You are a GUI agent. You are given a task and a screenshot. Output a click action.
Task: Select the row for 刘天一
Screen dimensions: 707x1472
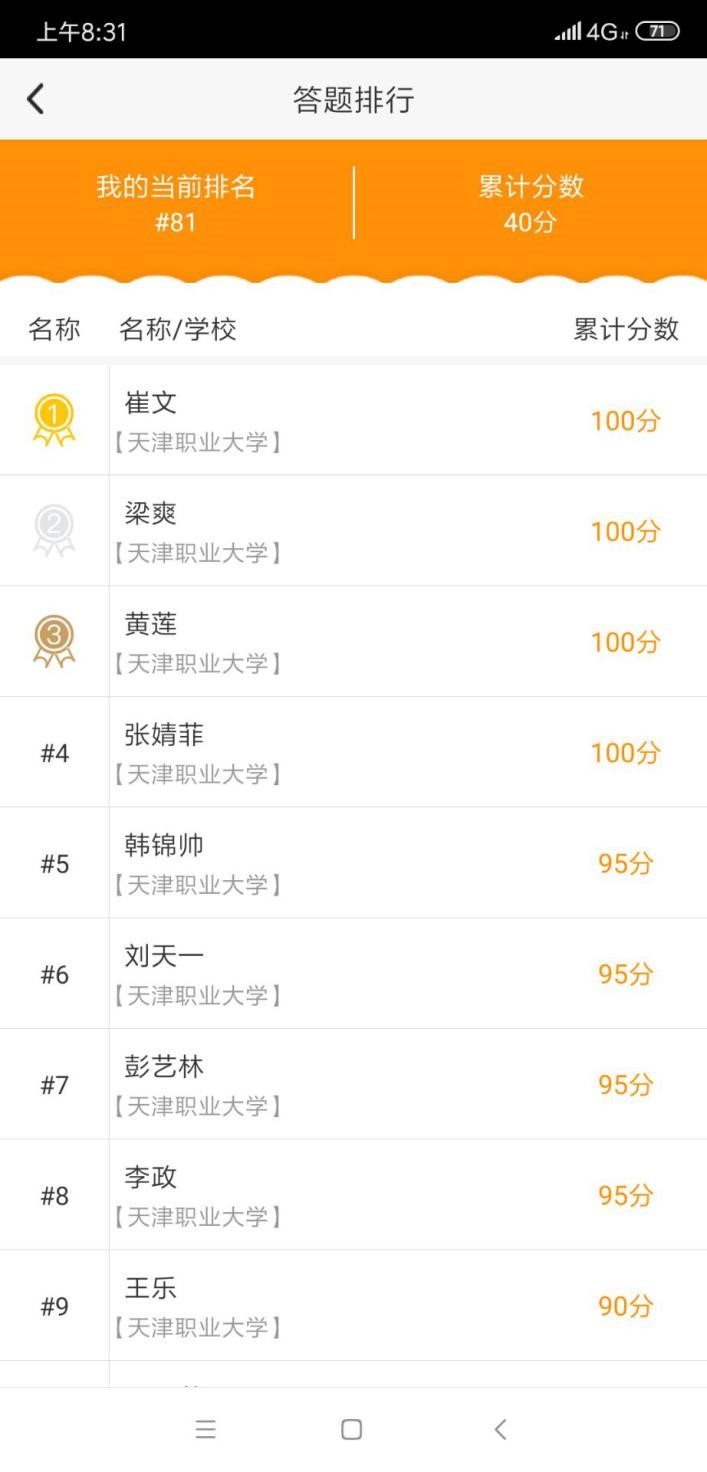[353, 974]
